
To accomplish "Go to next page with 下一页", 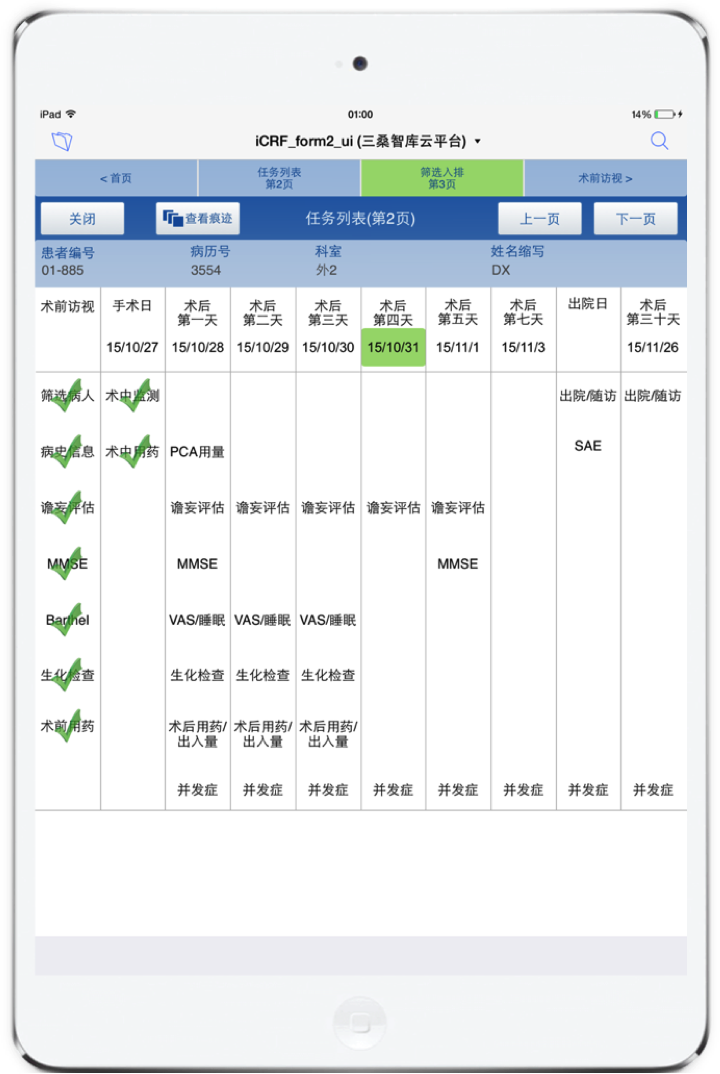I will pos(635,218).
